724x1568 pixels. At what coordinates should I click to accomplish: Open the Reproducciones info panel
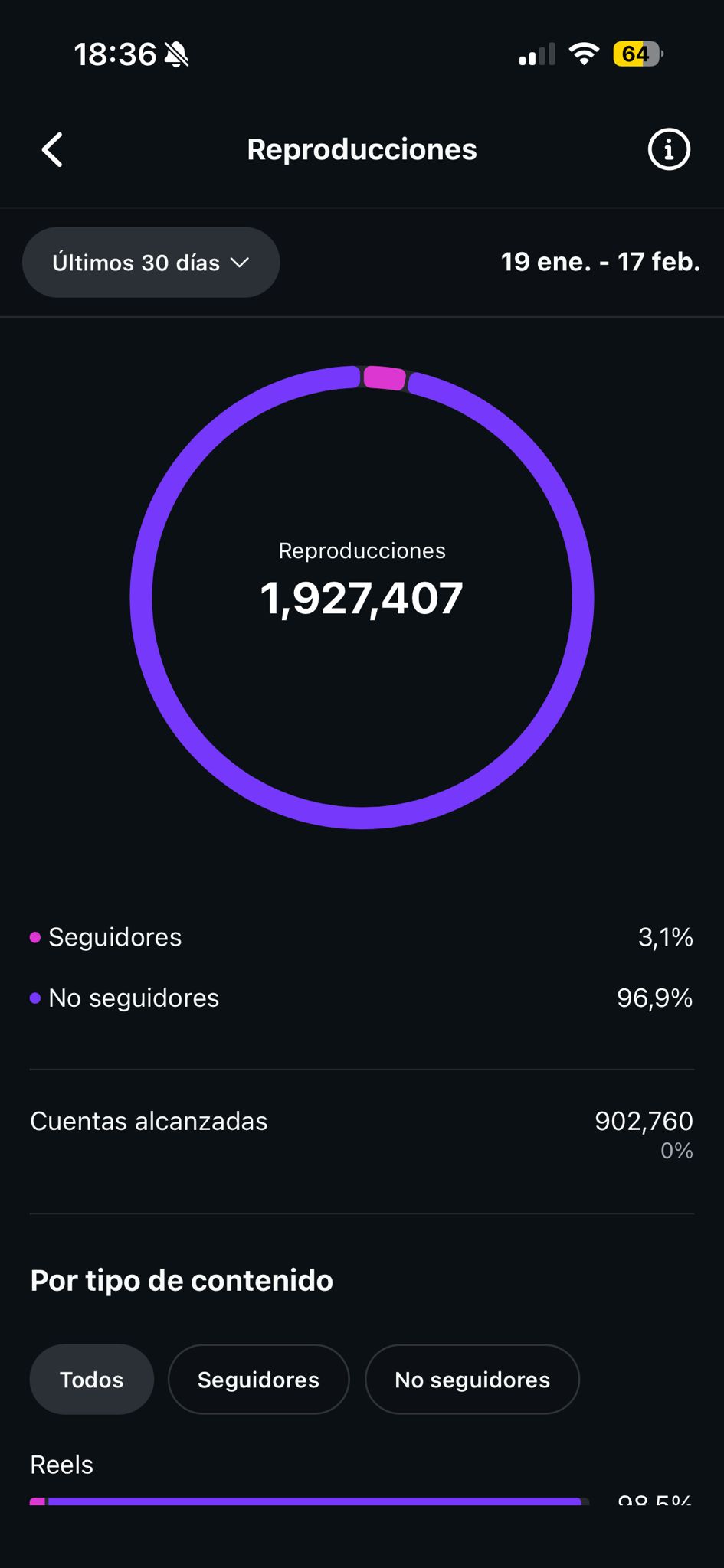click(668, 149)
